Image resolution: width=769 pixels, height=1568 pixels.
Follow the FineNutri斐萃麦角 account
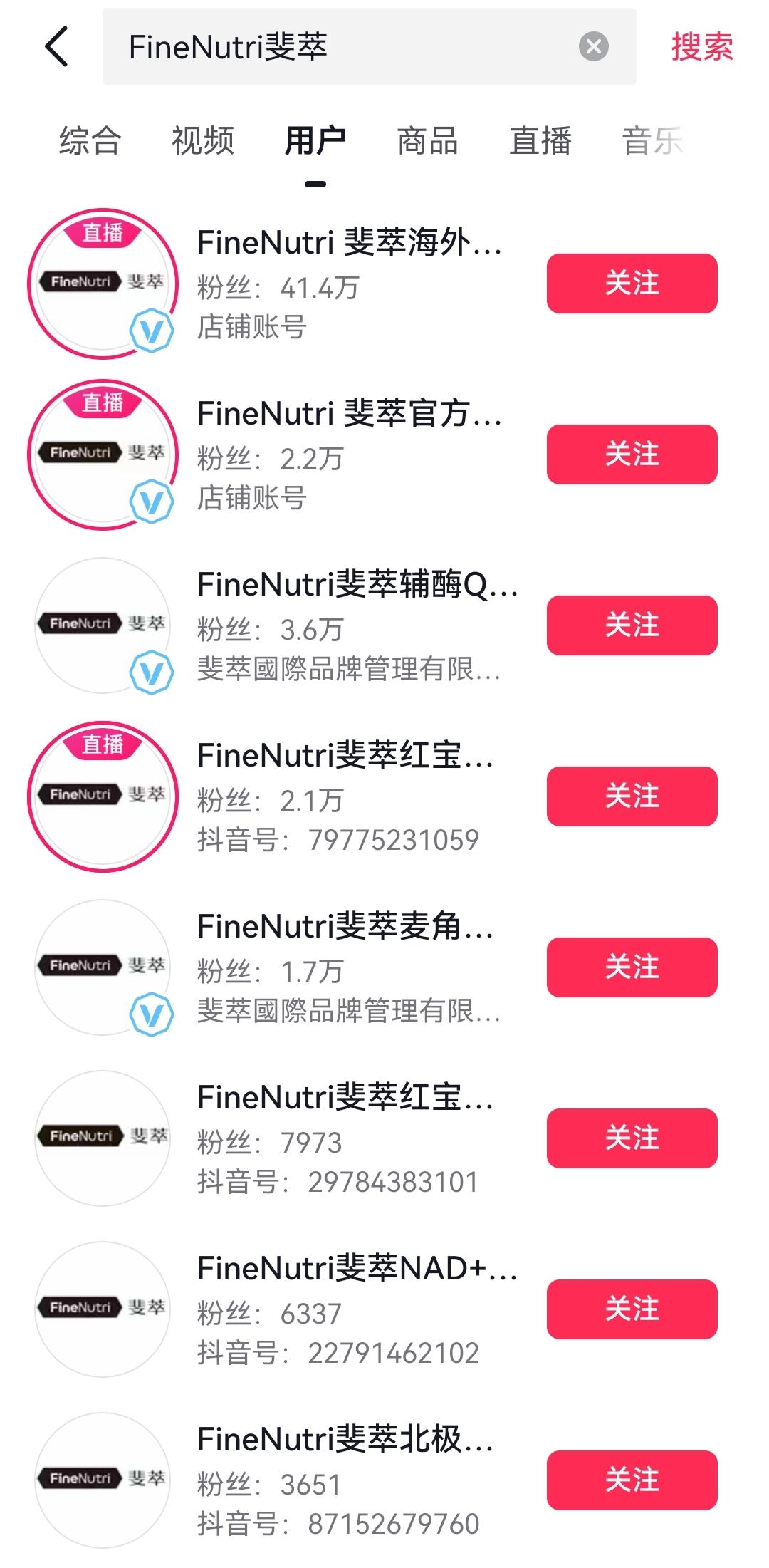(632, 967)
